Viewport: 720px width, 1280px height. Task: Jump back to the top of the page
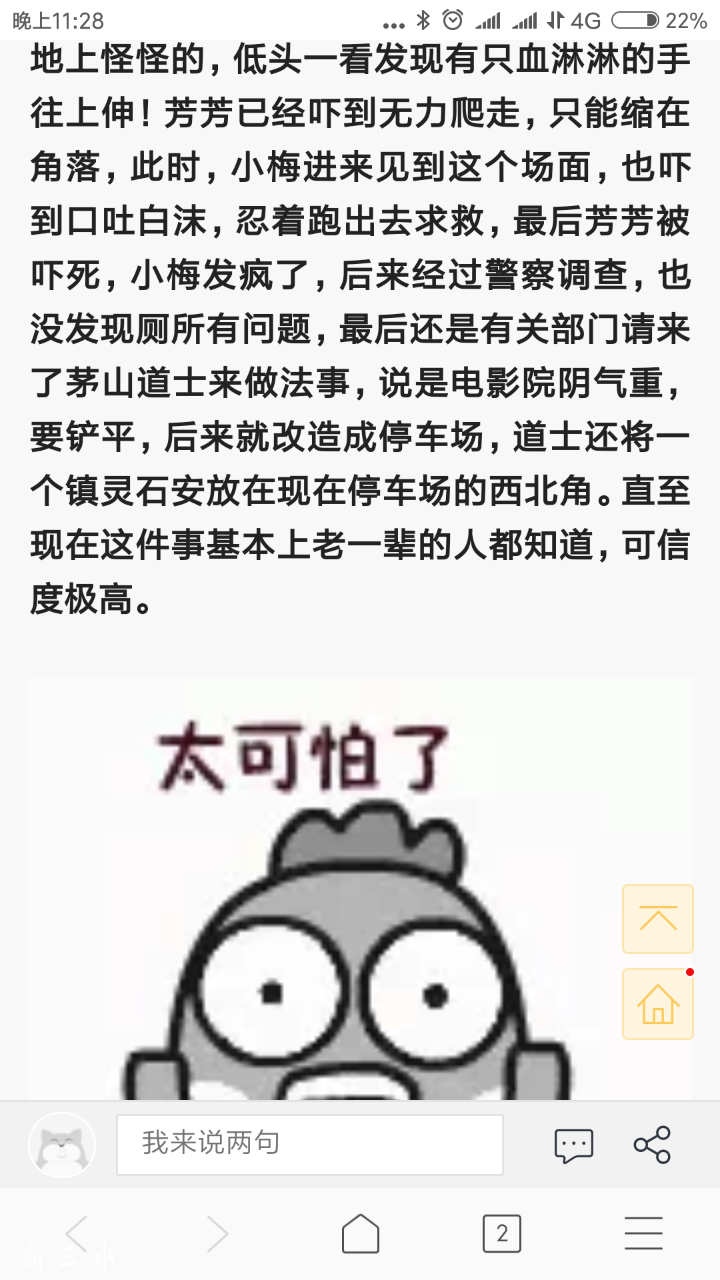[657, 918]
